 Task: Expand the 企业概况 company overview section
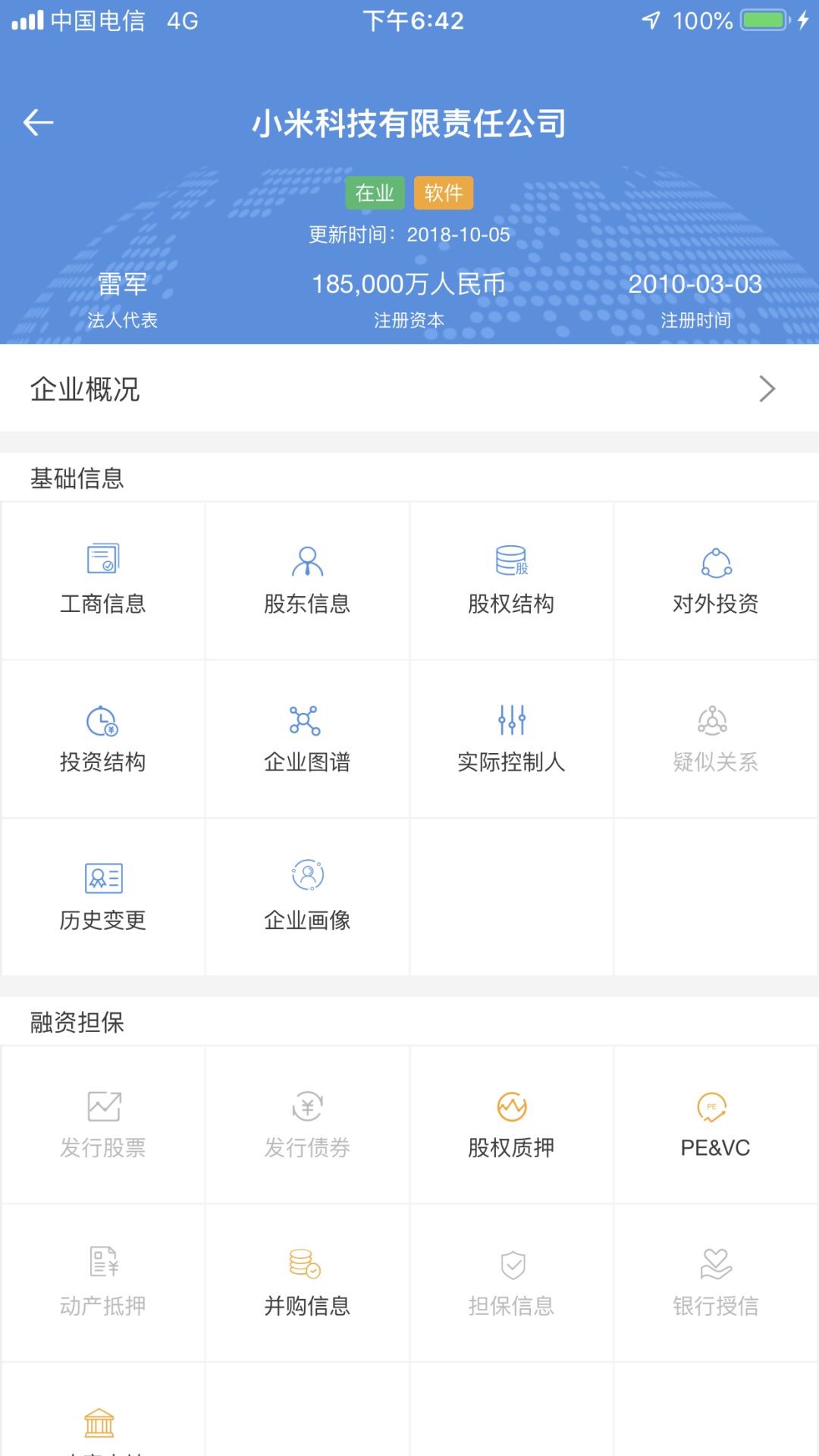click(x=409, y=389)
